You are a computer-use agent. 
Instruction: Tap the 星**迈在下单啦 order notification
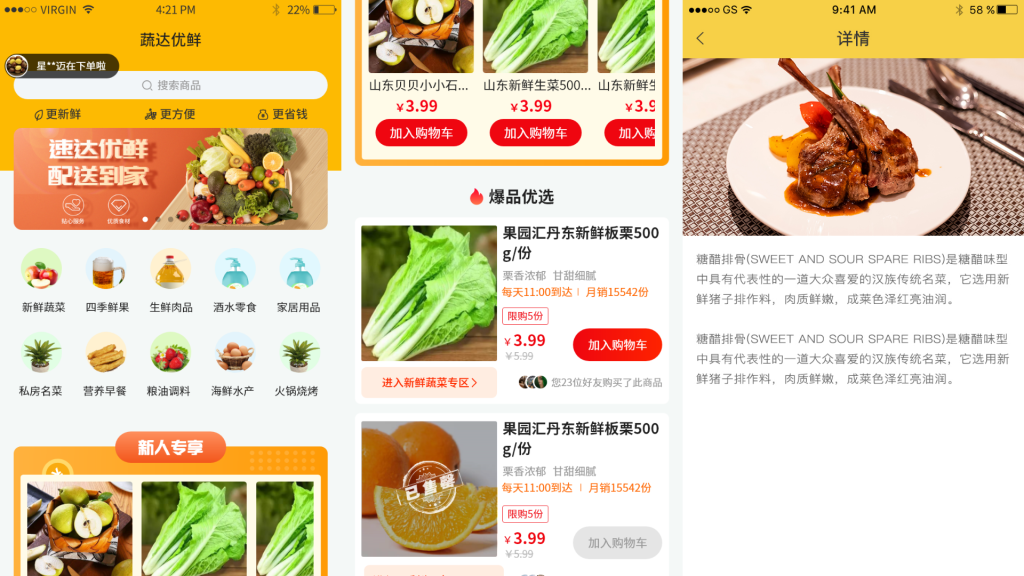tap(62, 66)
